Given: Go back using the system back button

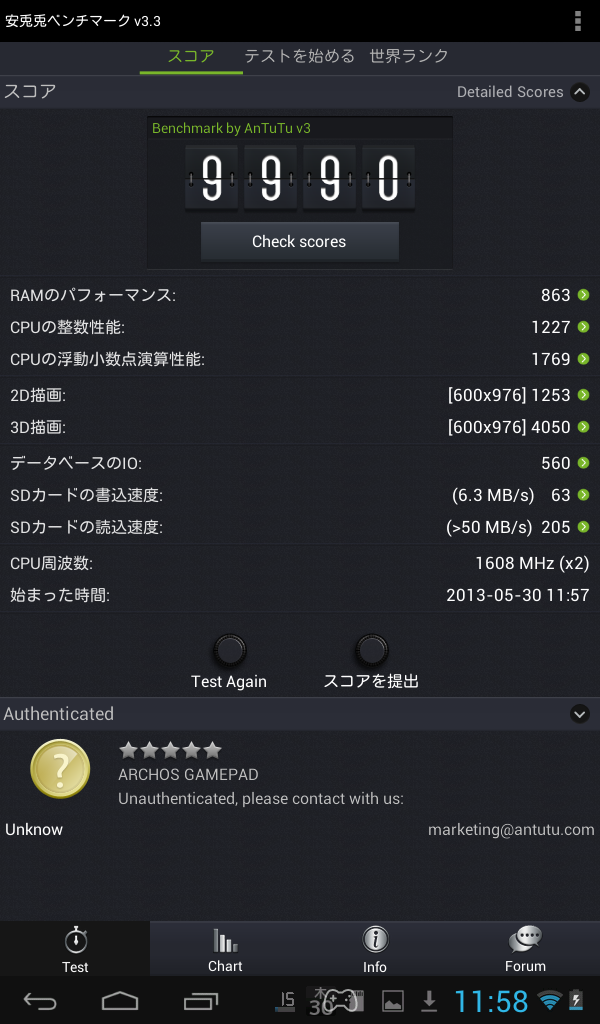Looking at the screenshot, I should [x=41, y=1000].
